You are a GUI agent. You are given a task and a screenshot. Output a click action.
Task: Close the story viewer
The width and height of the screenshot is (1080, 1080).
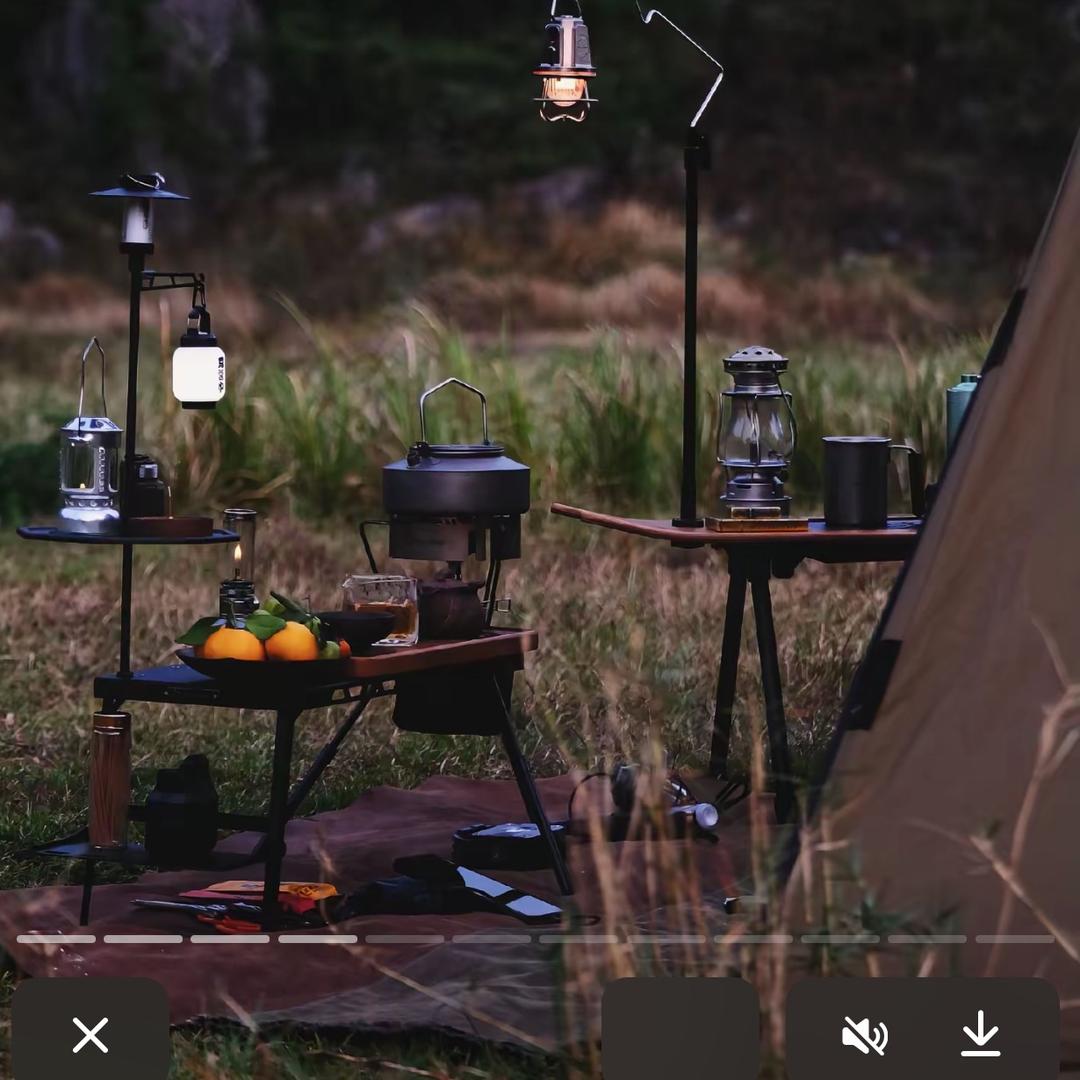[90, 1035]
